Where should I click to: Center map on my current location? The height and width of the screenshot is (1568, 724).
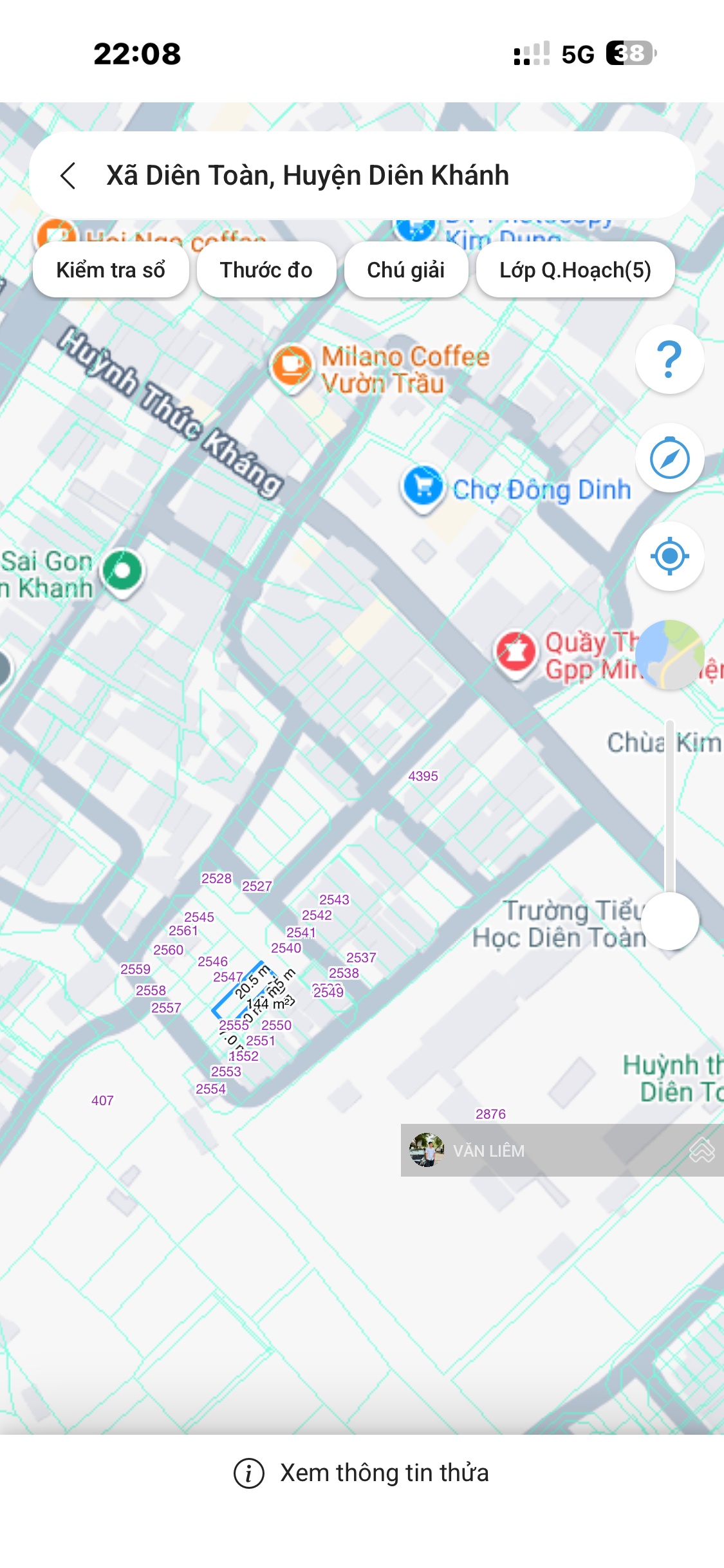(669, 556)
